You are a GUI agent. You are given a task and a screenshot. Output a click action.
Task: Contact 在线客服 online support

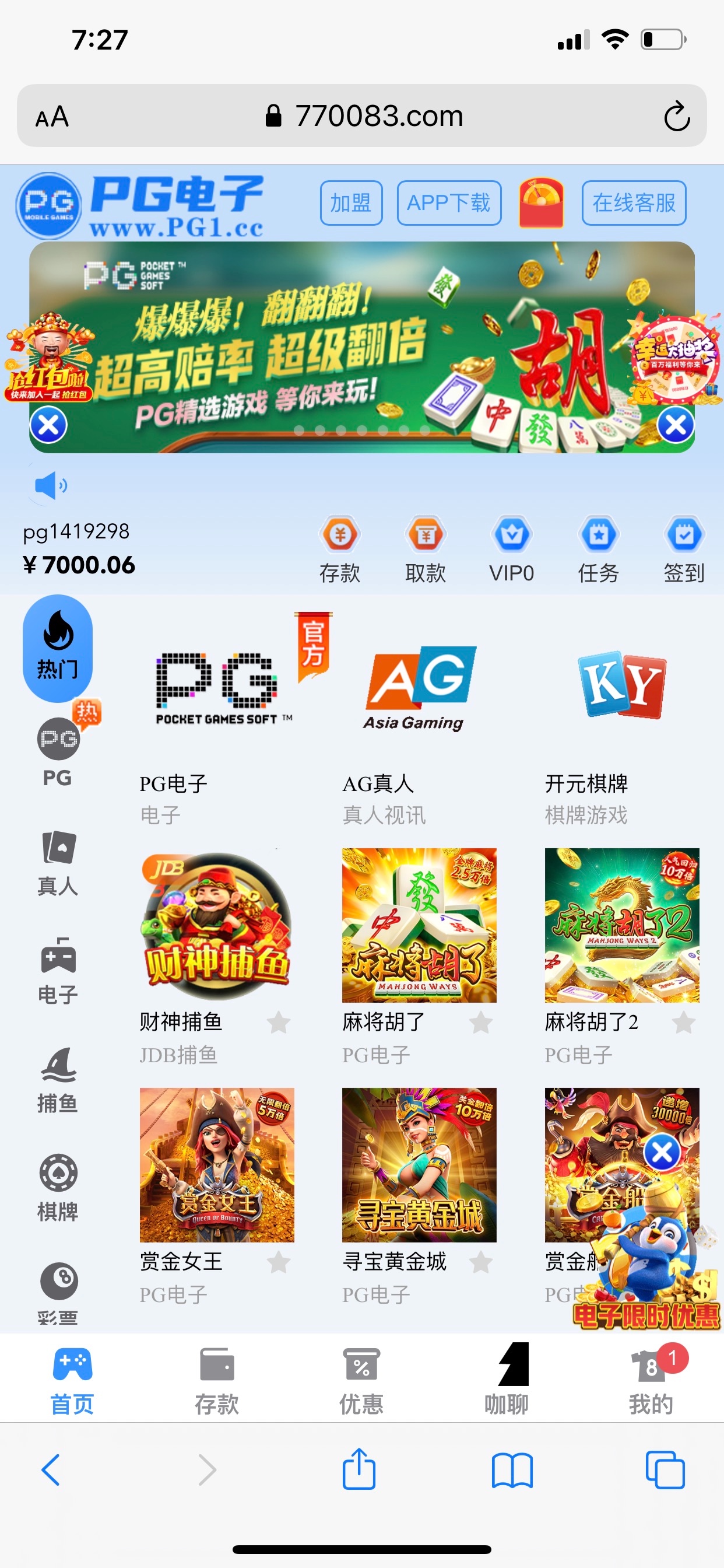coord(633,202)
